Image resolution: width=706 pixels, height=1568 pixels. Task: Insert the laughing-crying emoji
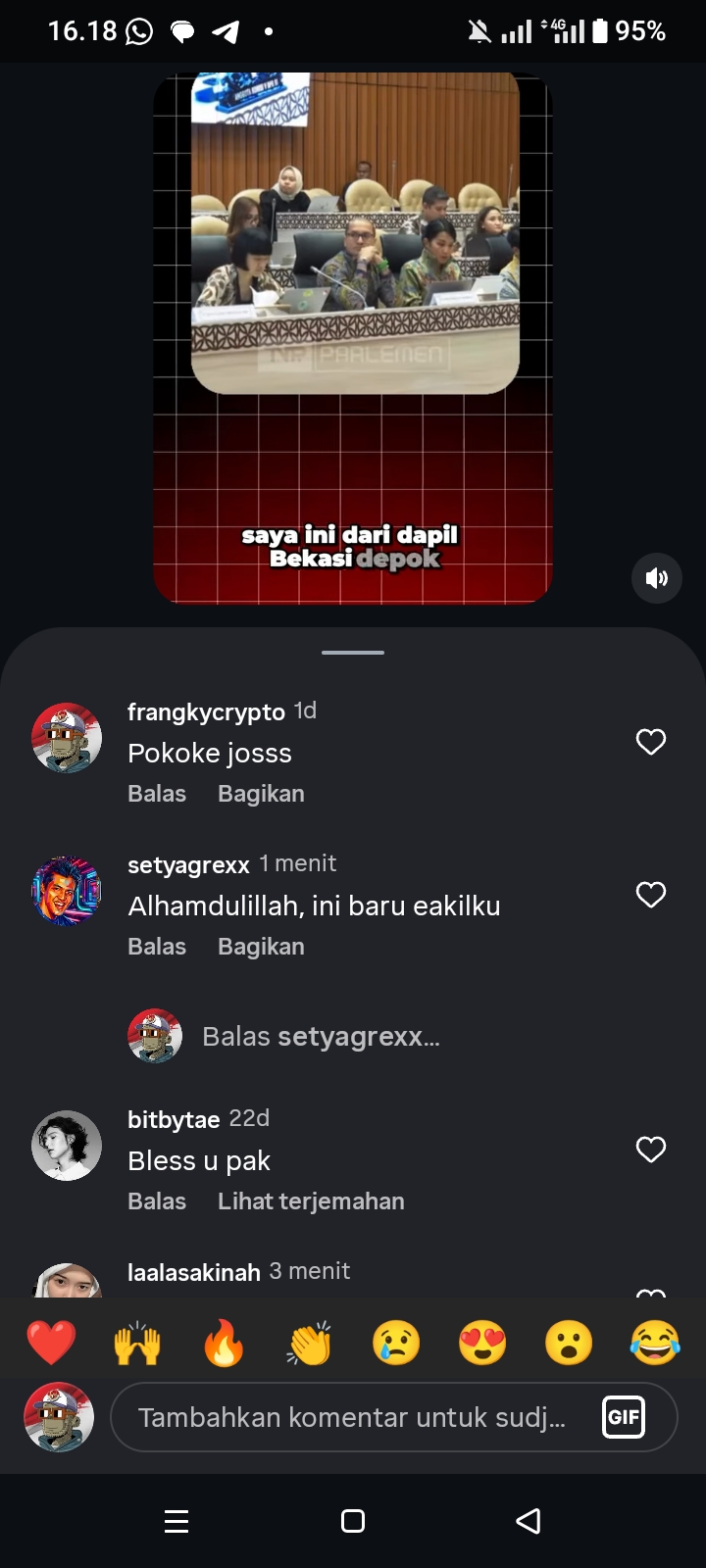click(655, 1343)
